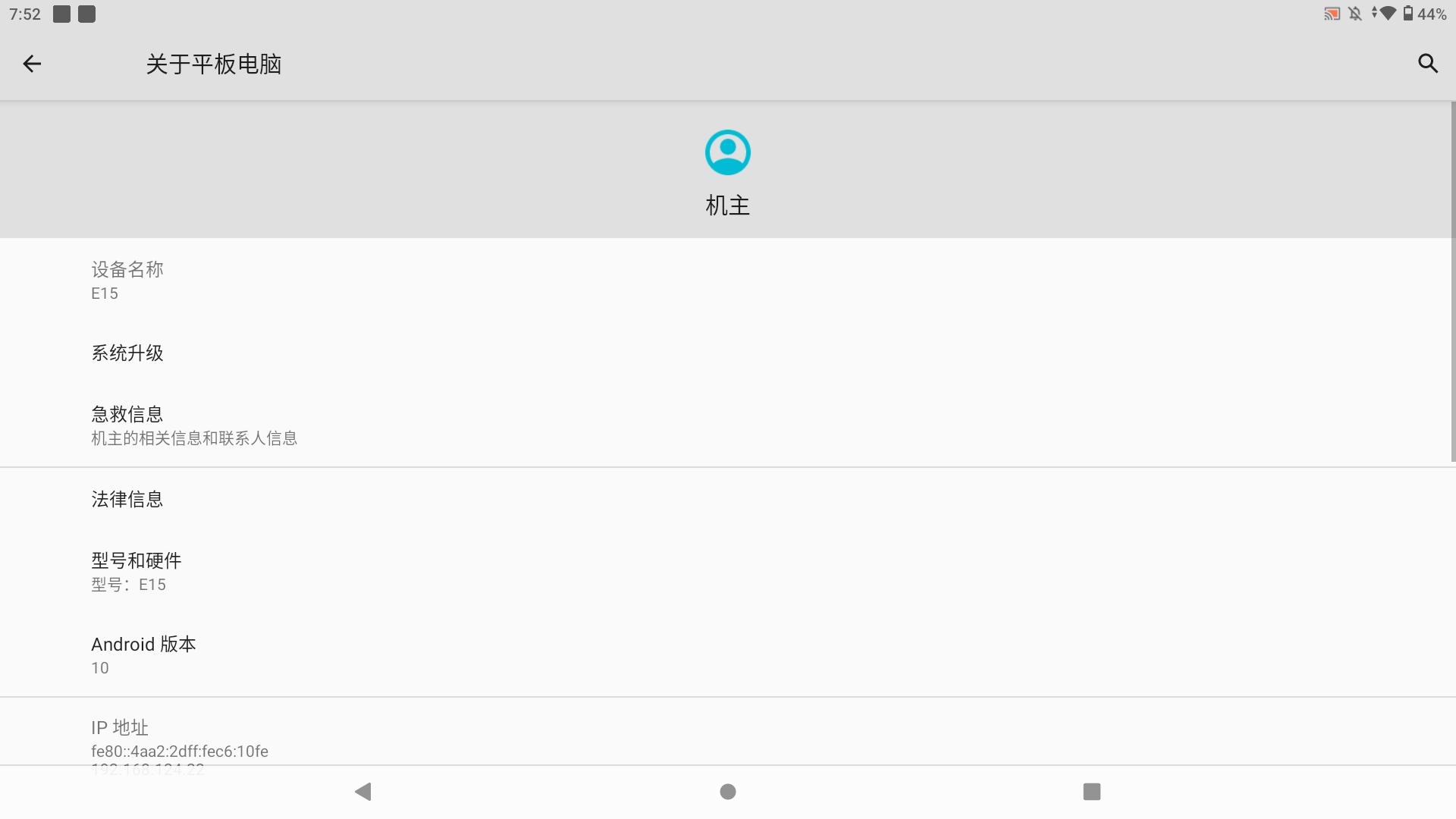1456x819 pixels.
Task: Open the settings search icon
Action: [x=1427, y=64]
